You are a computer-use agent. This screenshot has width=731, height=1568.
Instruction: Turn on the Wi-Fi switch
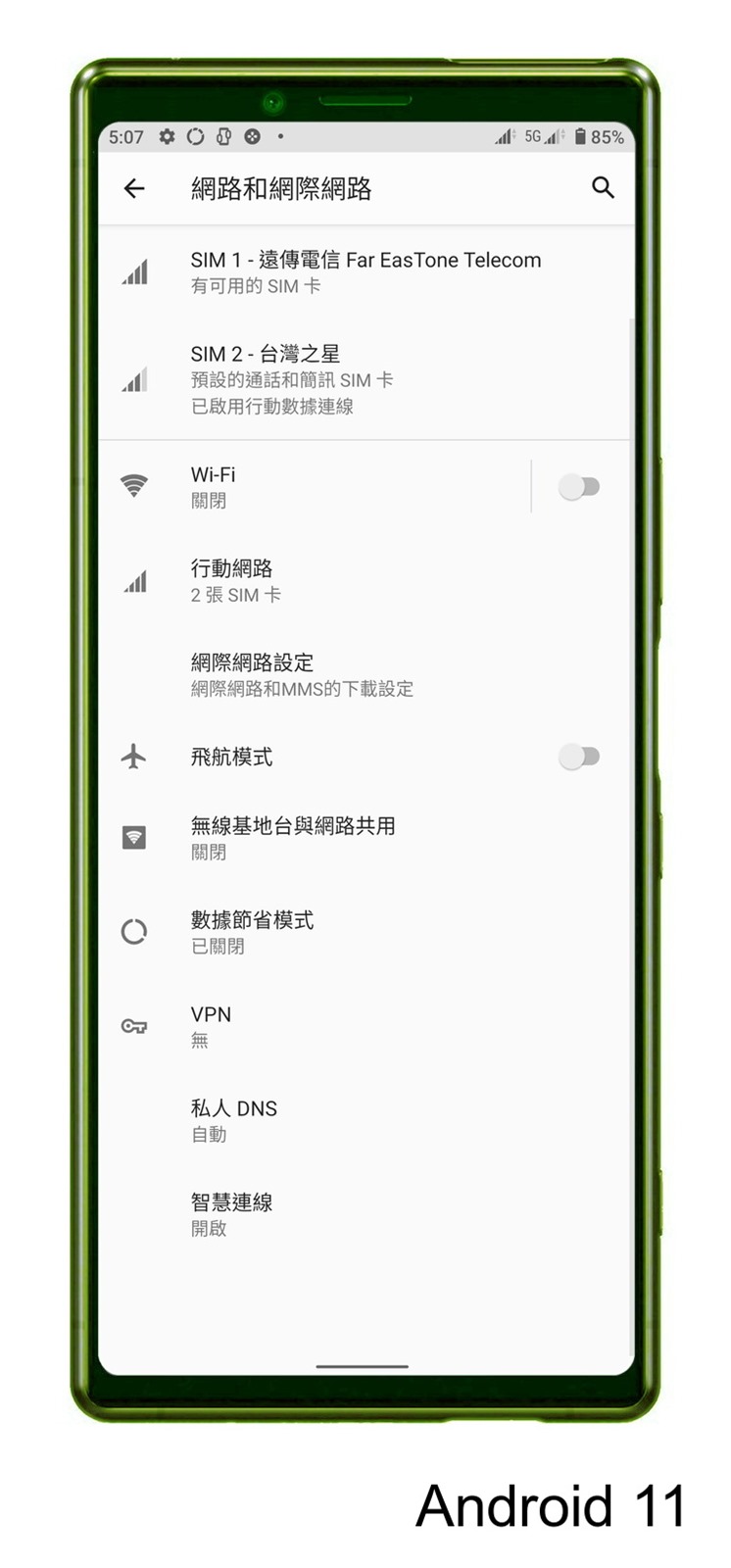tap(579, 486)
